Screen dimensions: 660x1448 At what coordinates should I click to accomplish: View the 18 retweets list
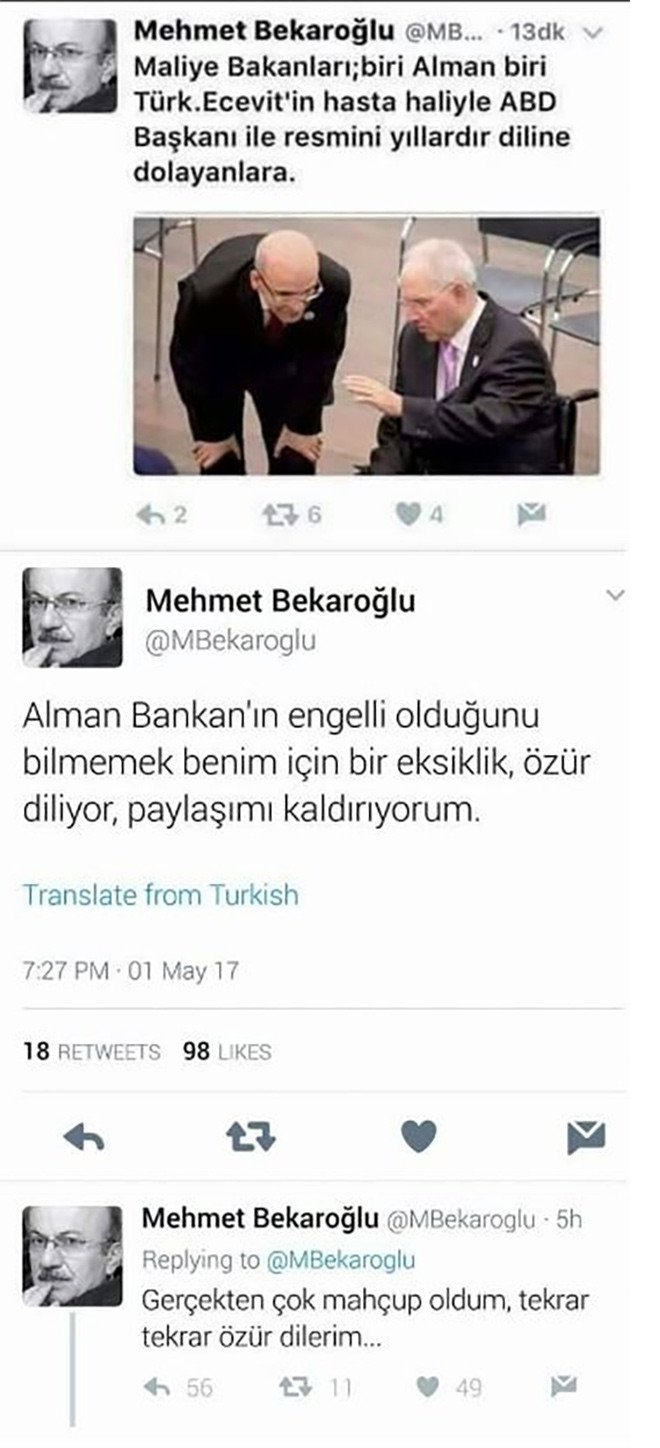91,1052
